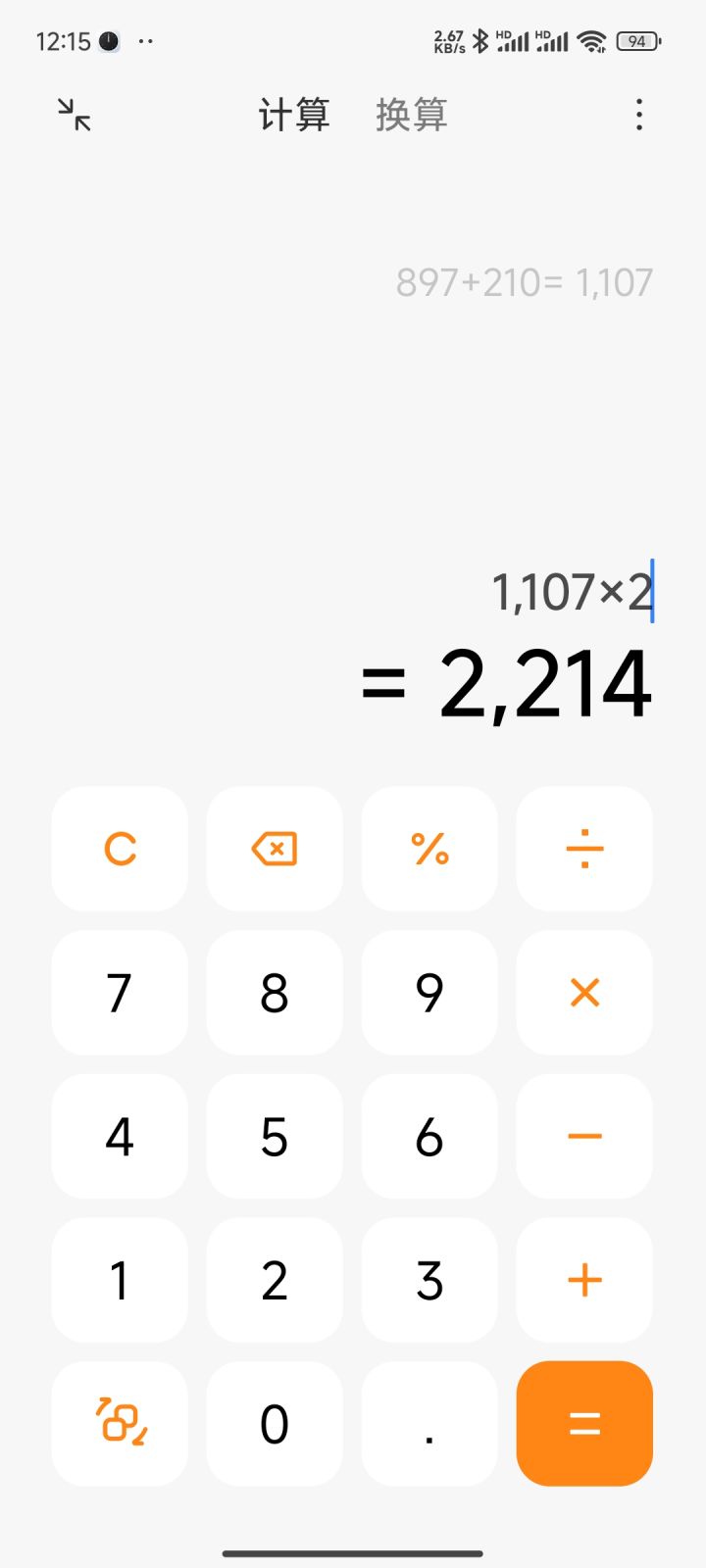
Task: Tap the divide operator
Action: [x=584, y=849]
